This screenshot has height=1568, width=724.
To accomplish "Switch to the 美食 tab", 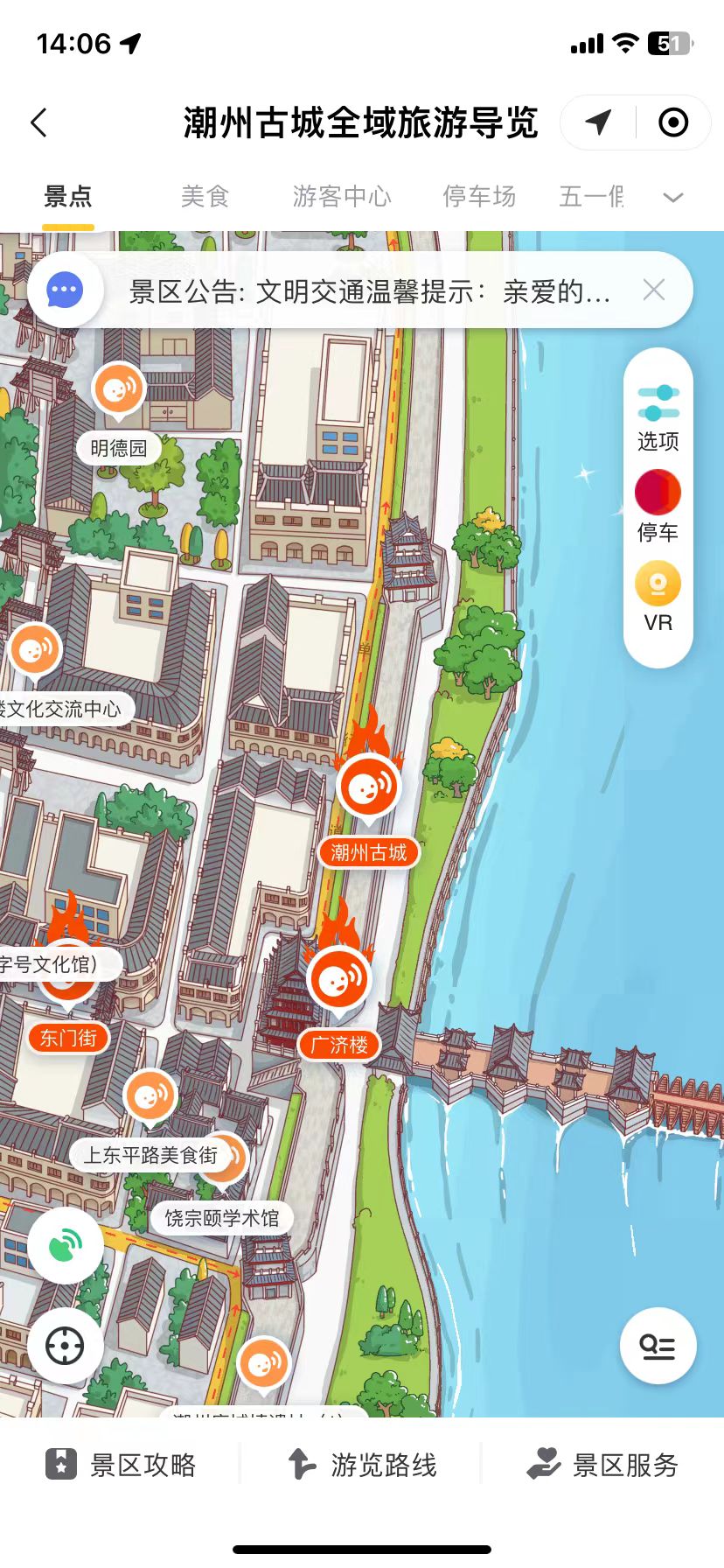I will point(205,196).
